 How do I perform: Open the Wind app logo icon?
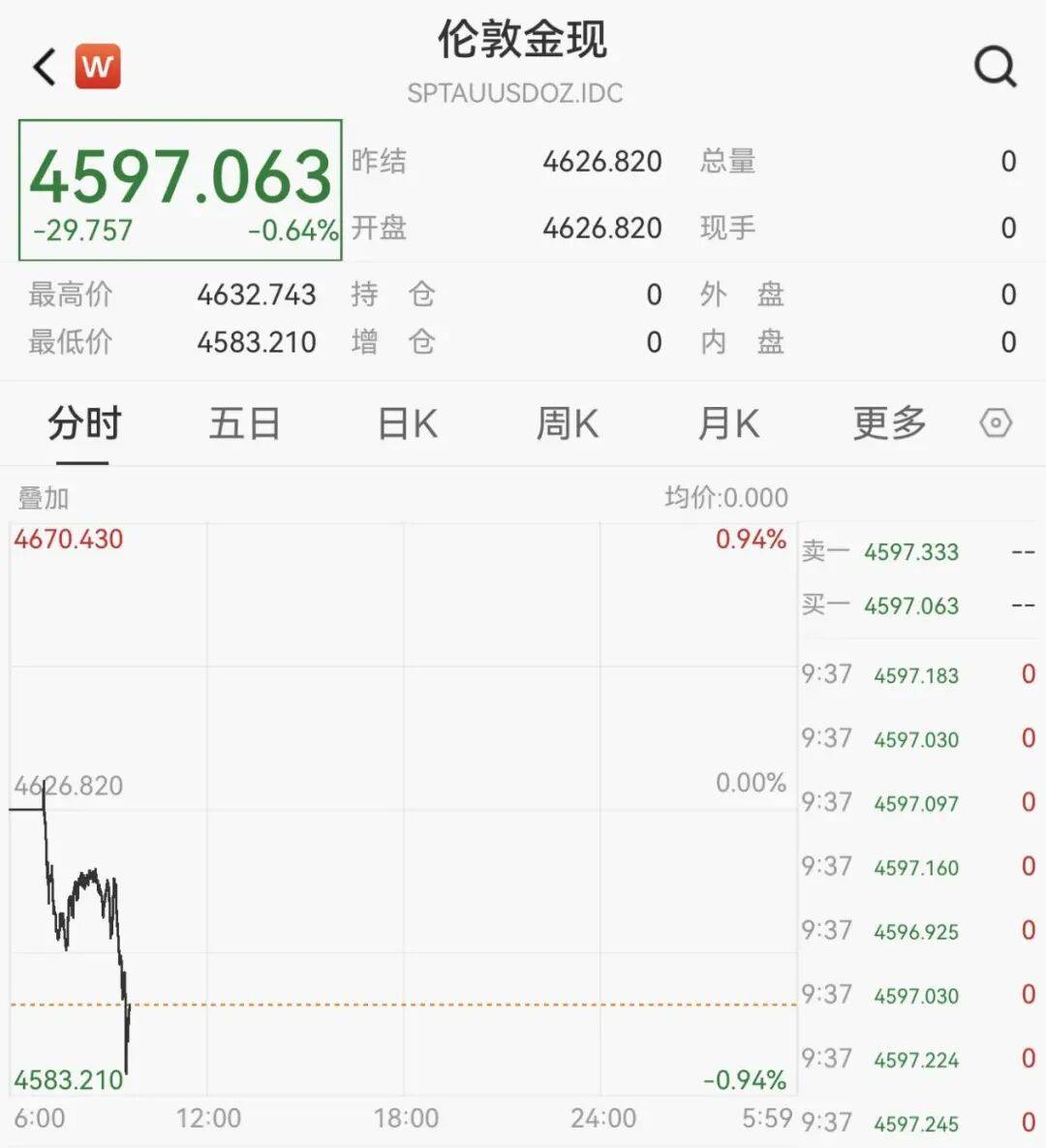[x=97, y=66]
